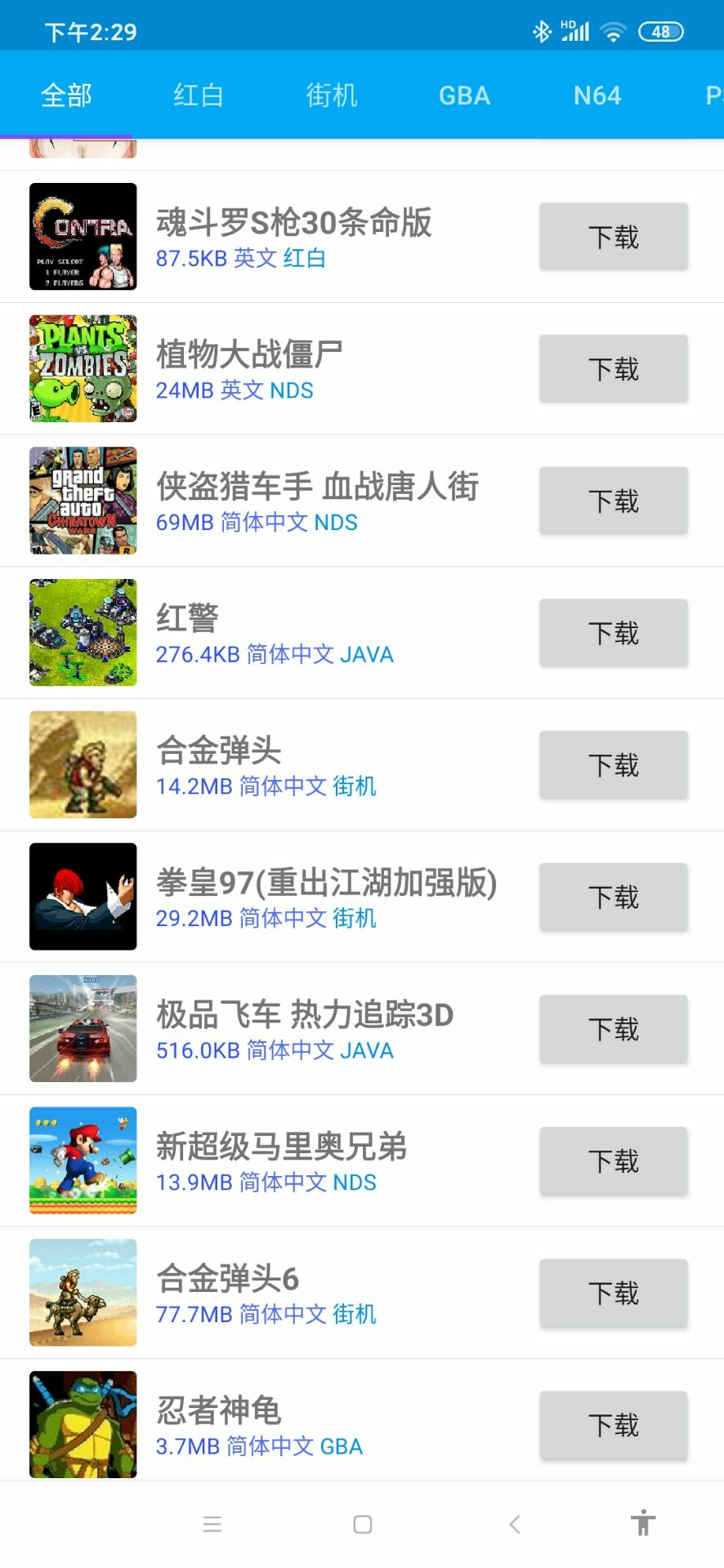Viewport: 724px width, 1568px height.
Task: Tap the Home navigation button
Action: pyautogui.click(x=362, y=1524)
